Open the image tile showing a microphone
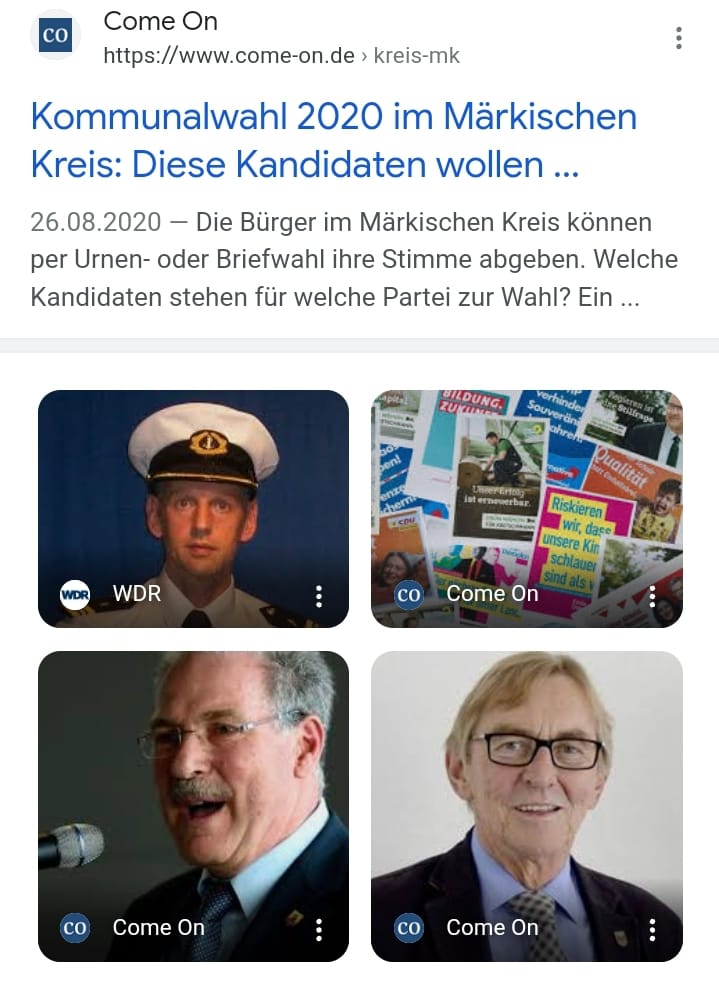 pyautogui.click(x=193, y=790)
